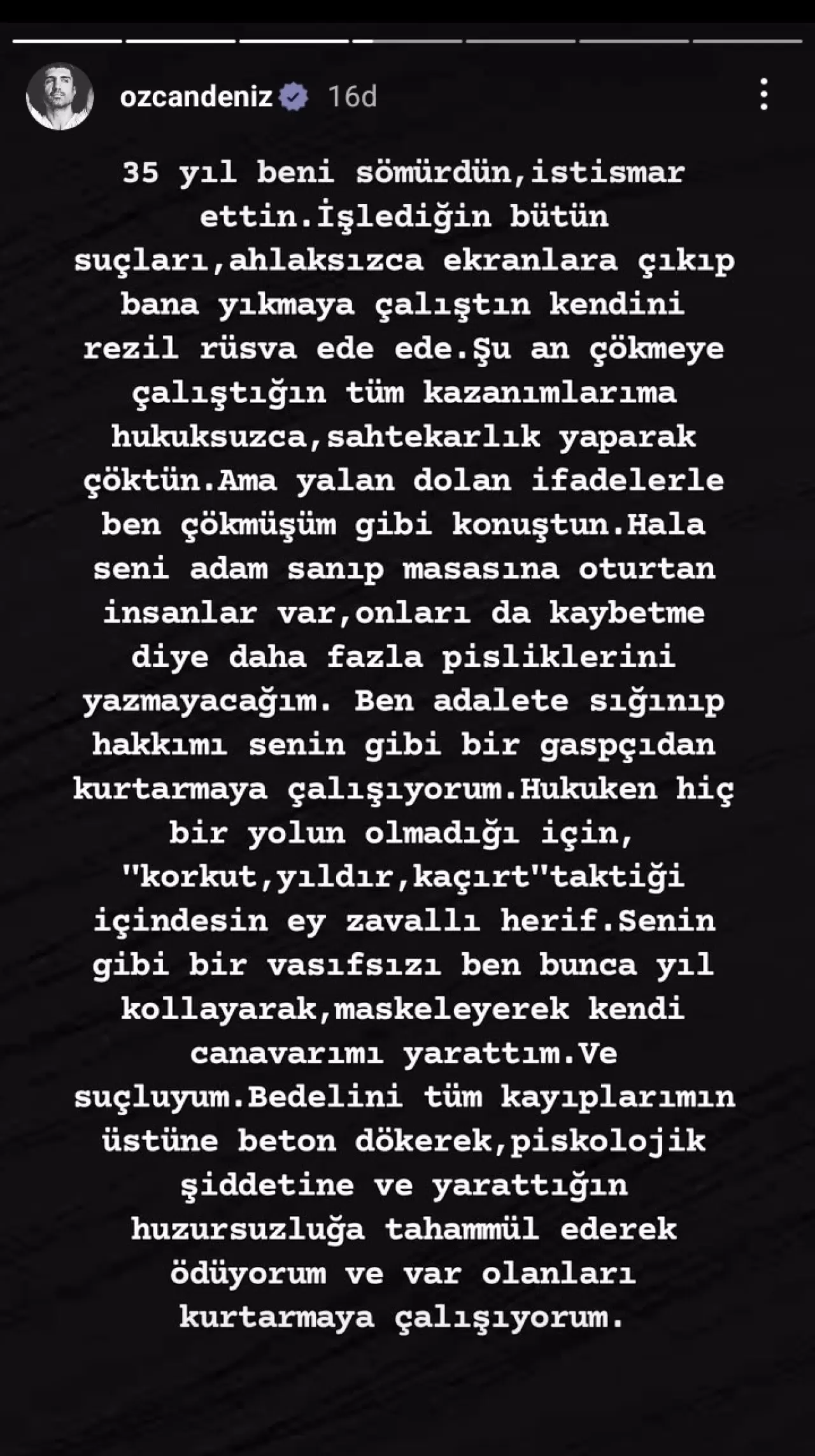815x1456 pixels.
Task: Tap the ozcandeniz username
Action: click(196, 97)
